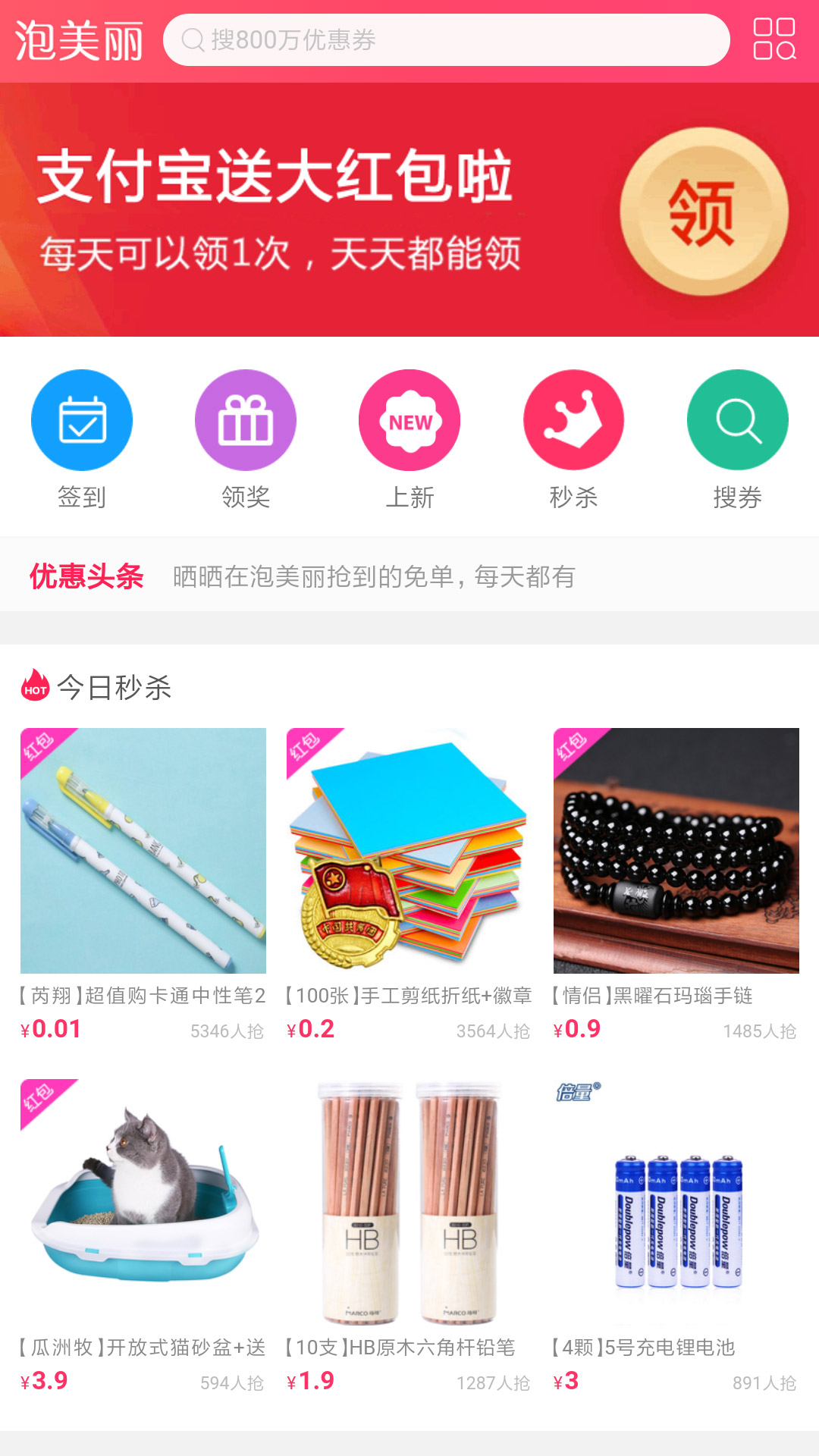This screenshot has width=819, height=1456.
Task: Open 上新 new arrivals via NEW badge icon
Action: (409, 419)
